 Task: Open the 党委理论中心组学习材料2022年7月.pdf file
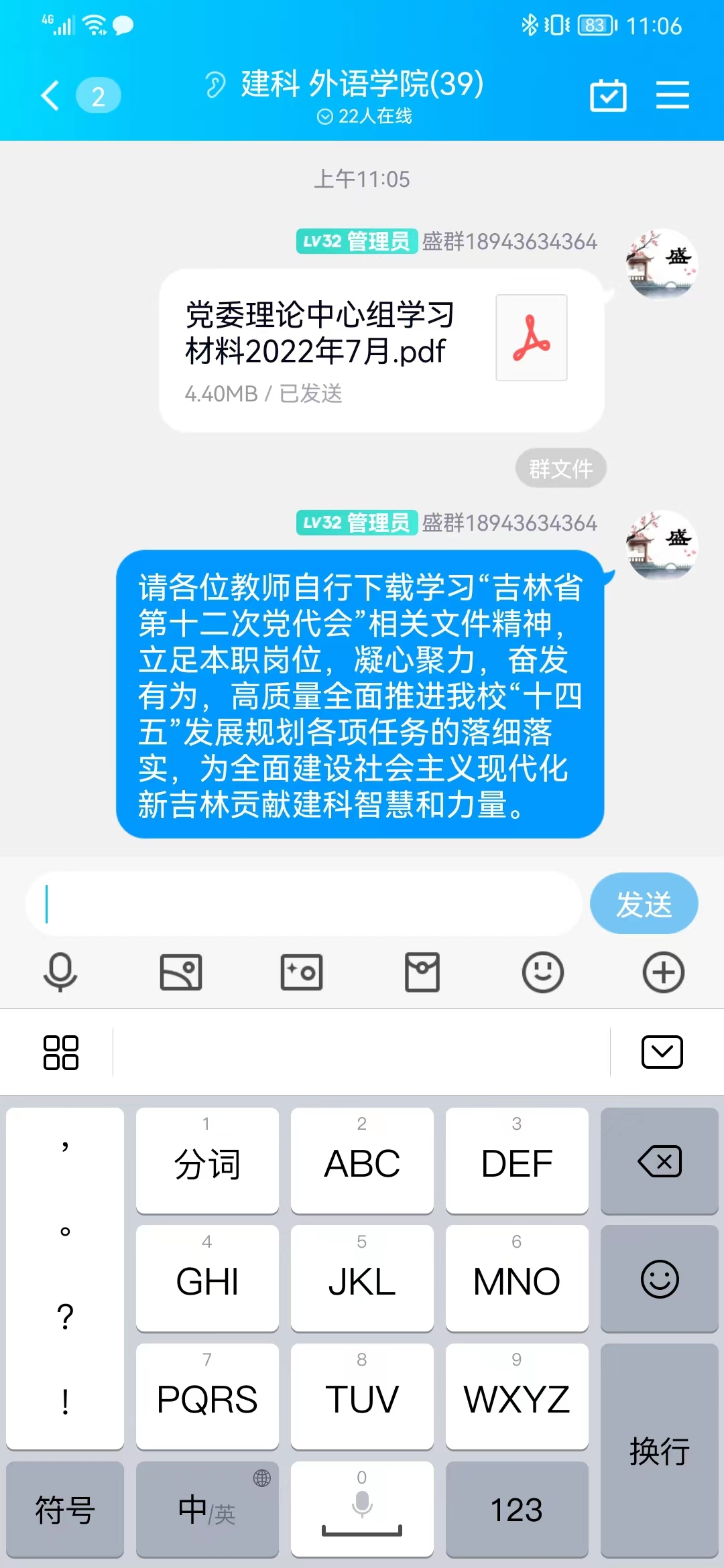(x=381, y=350)
